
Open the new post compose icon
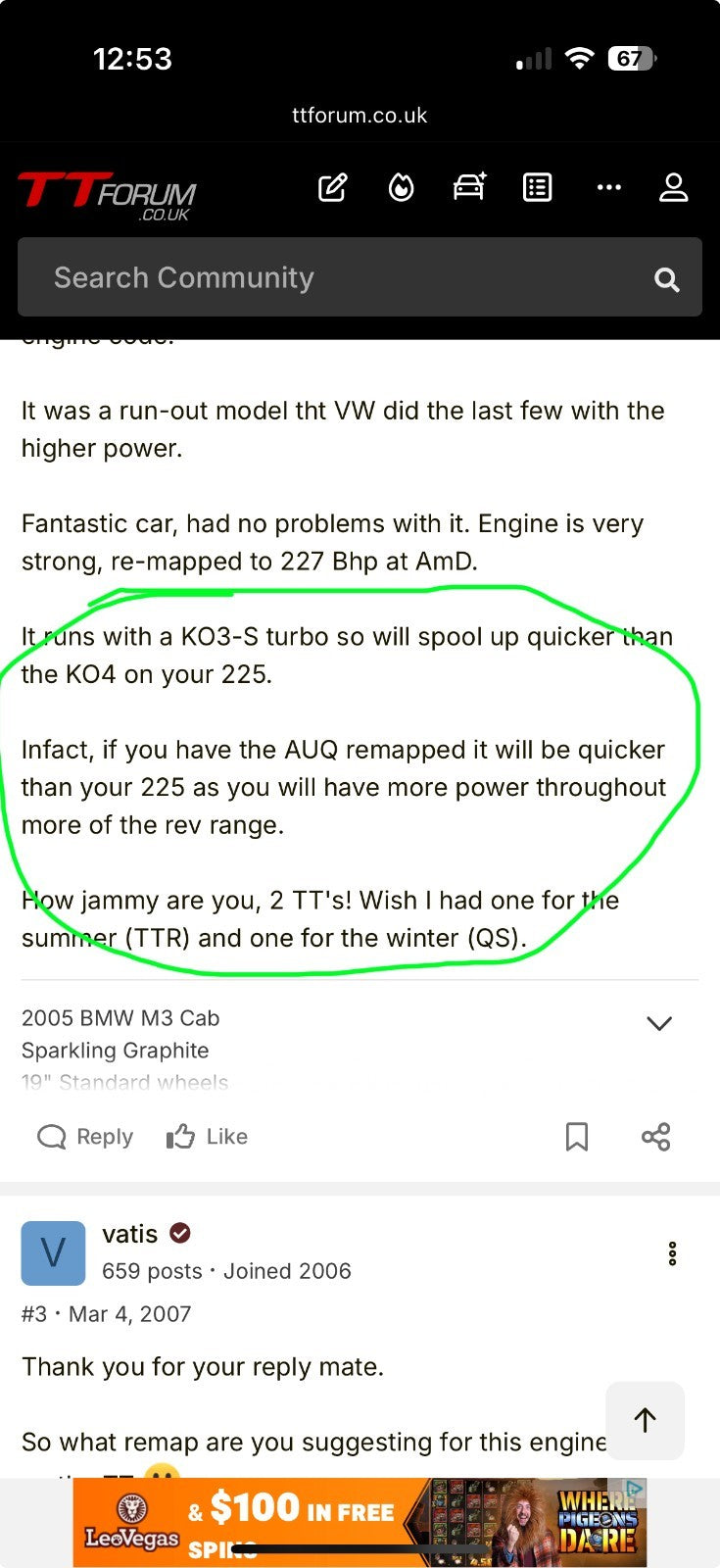pos(333,187)
